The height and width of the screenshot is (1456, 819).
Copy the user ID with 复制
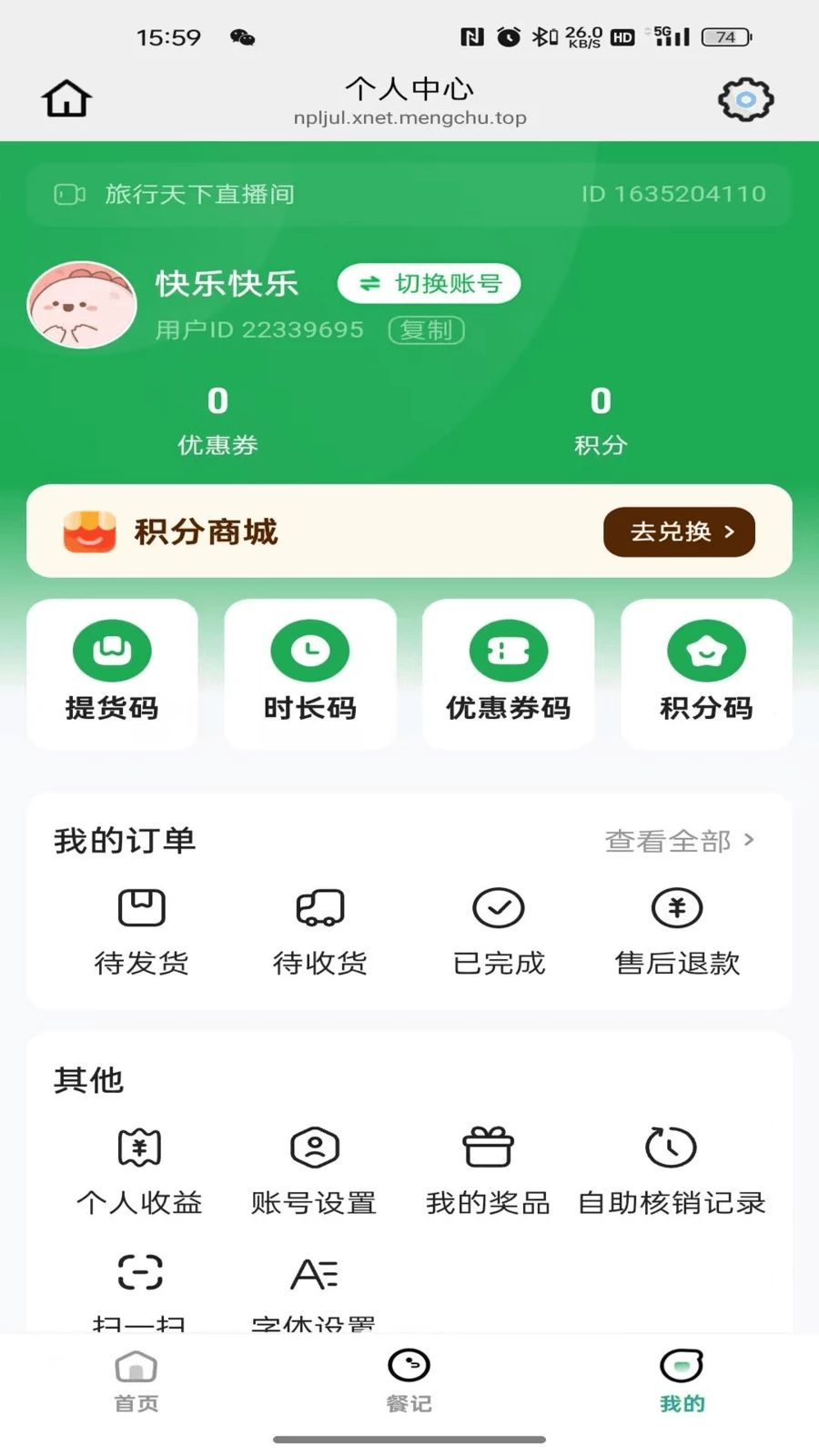(x=426, y=329)
